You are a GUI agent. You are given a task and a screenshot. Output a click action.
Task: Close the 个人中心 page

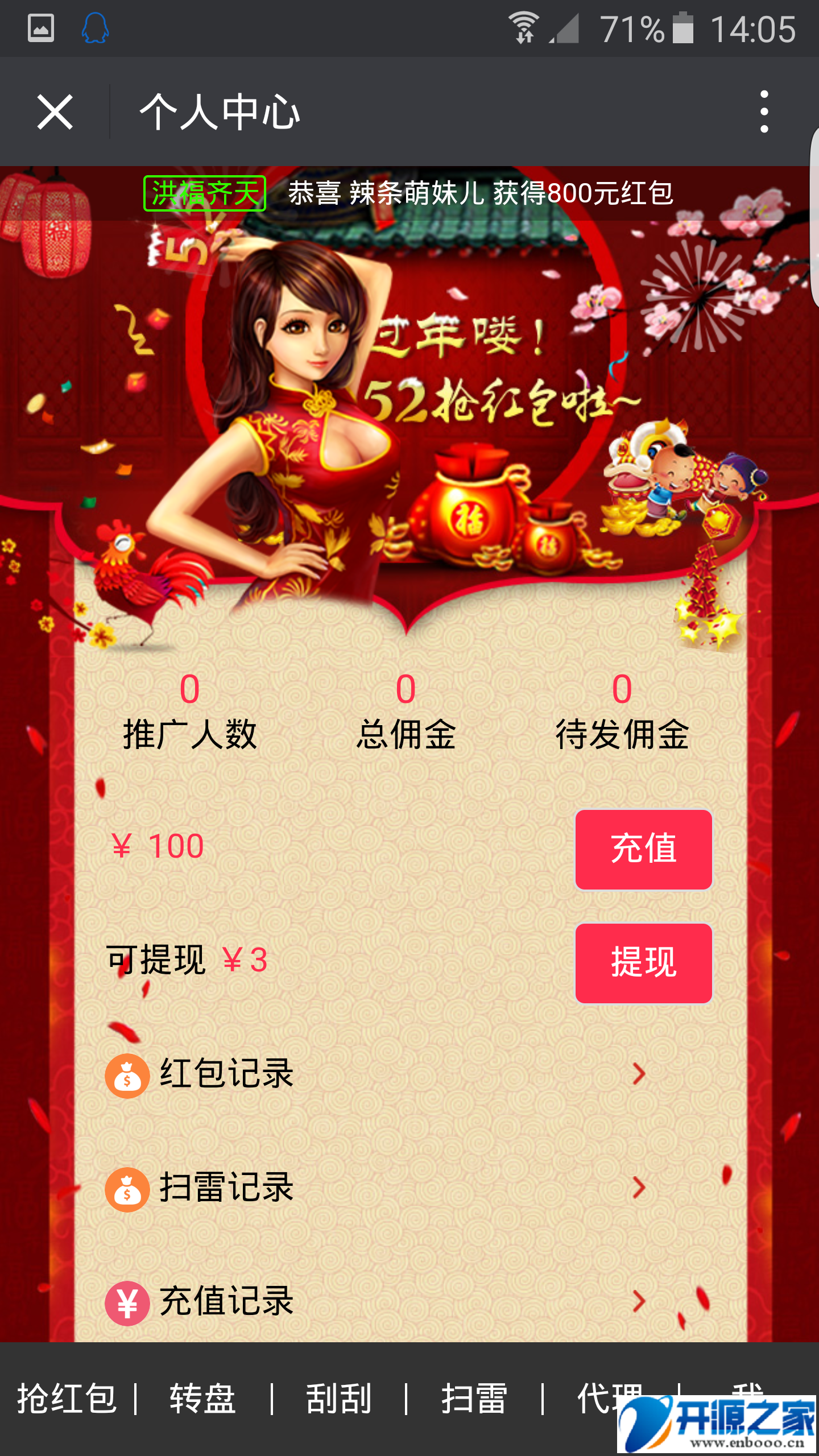[x=55, y=112]
